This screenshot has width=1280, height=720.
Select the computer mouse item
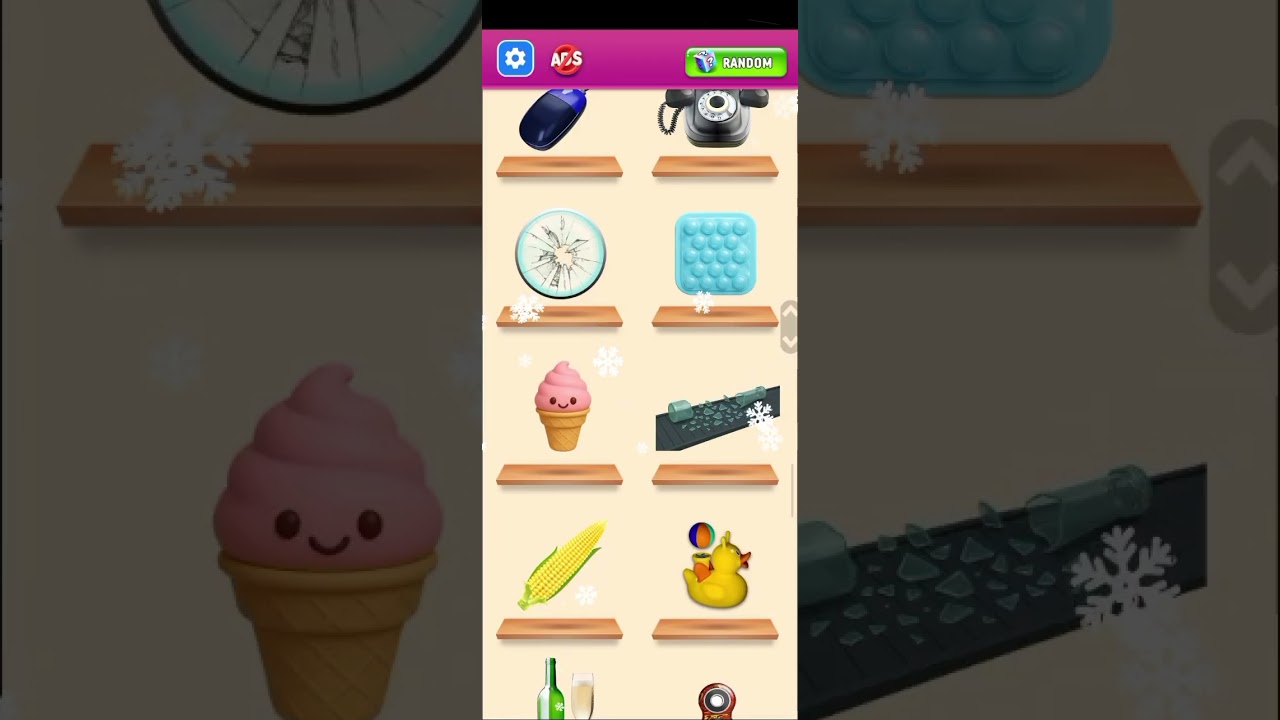555,120
